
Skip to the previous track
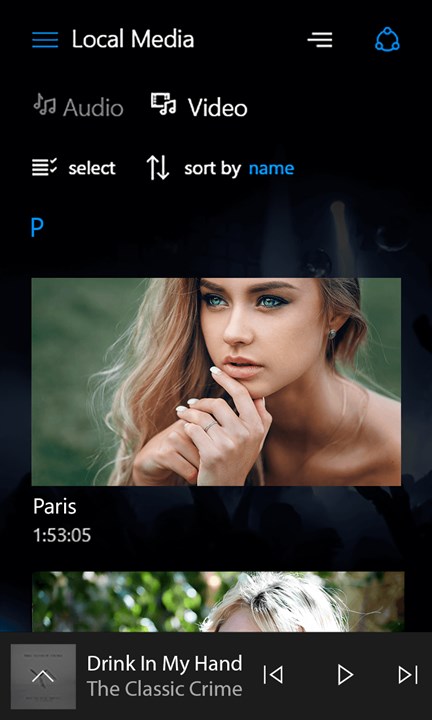(x=273, y=675)
